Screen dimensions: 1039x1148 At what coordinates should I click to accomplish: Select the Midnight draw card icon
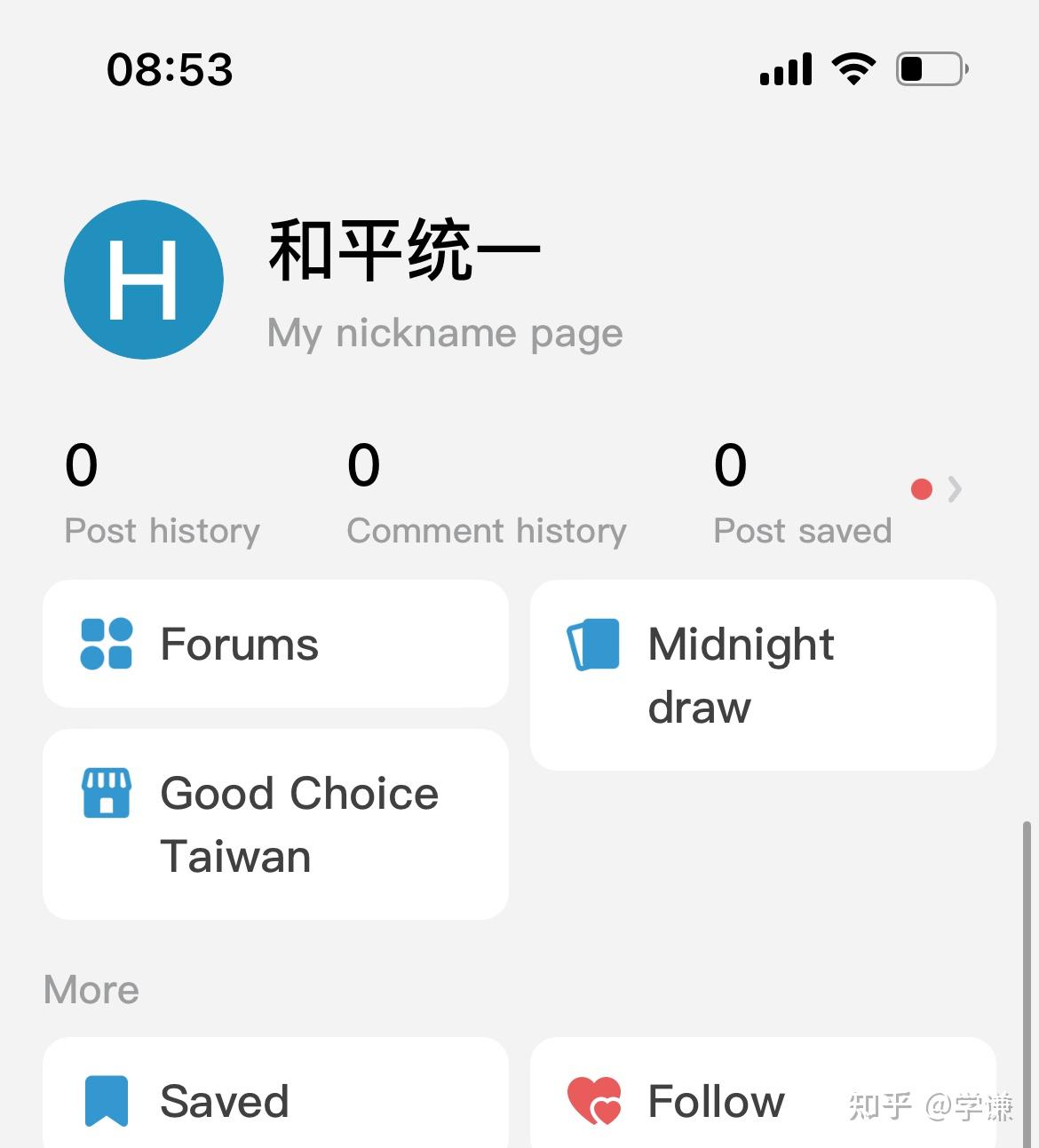coord(593,645)
